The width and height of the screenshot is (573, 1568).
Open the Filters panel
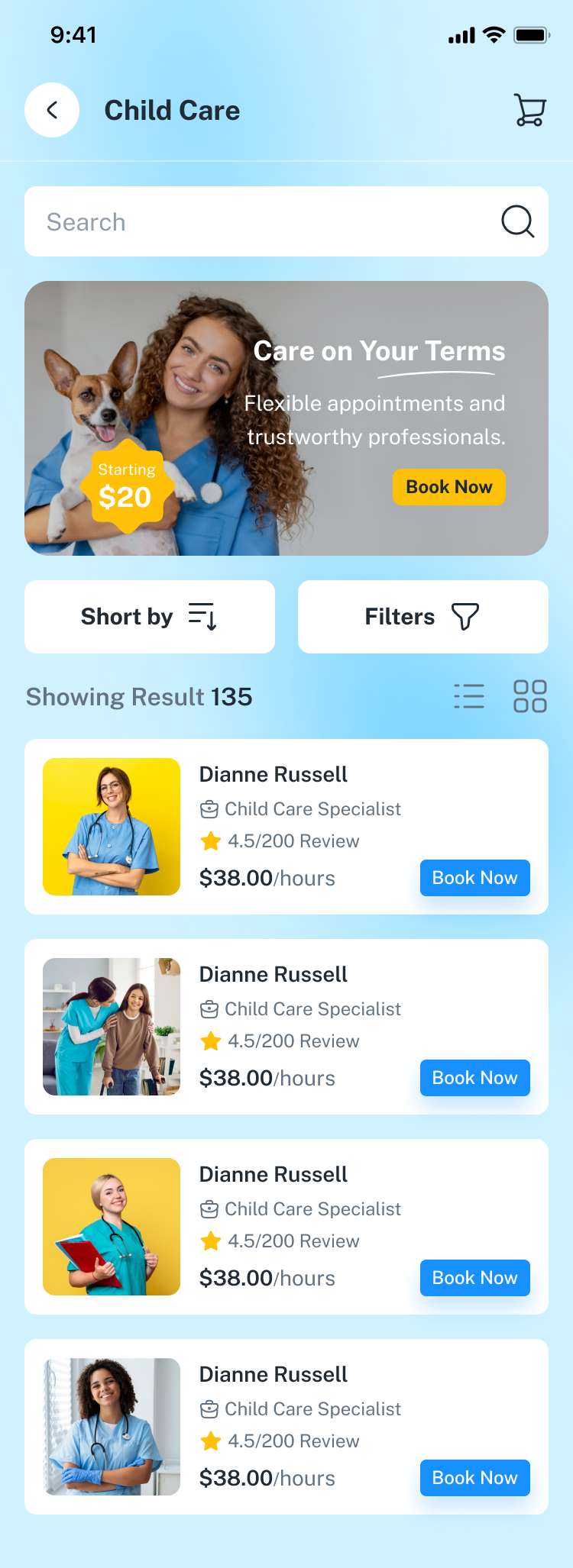pos(422,617)
